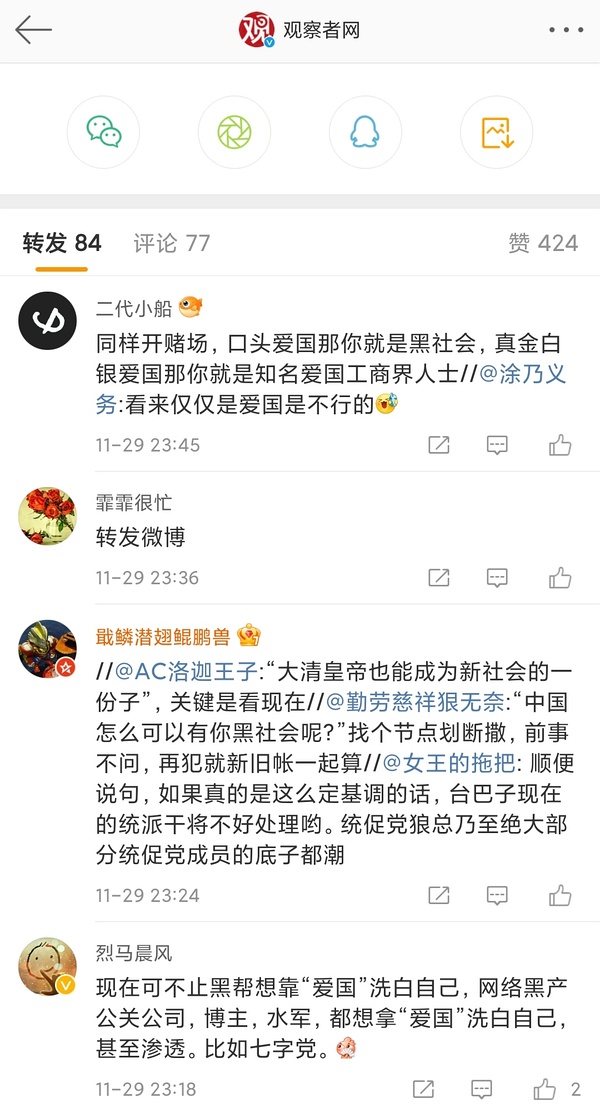600x1108 pixels.
Task: Share to QQ
Action: 365,132
